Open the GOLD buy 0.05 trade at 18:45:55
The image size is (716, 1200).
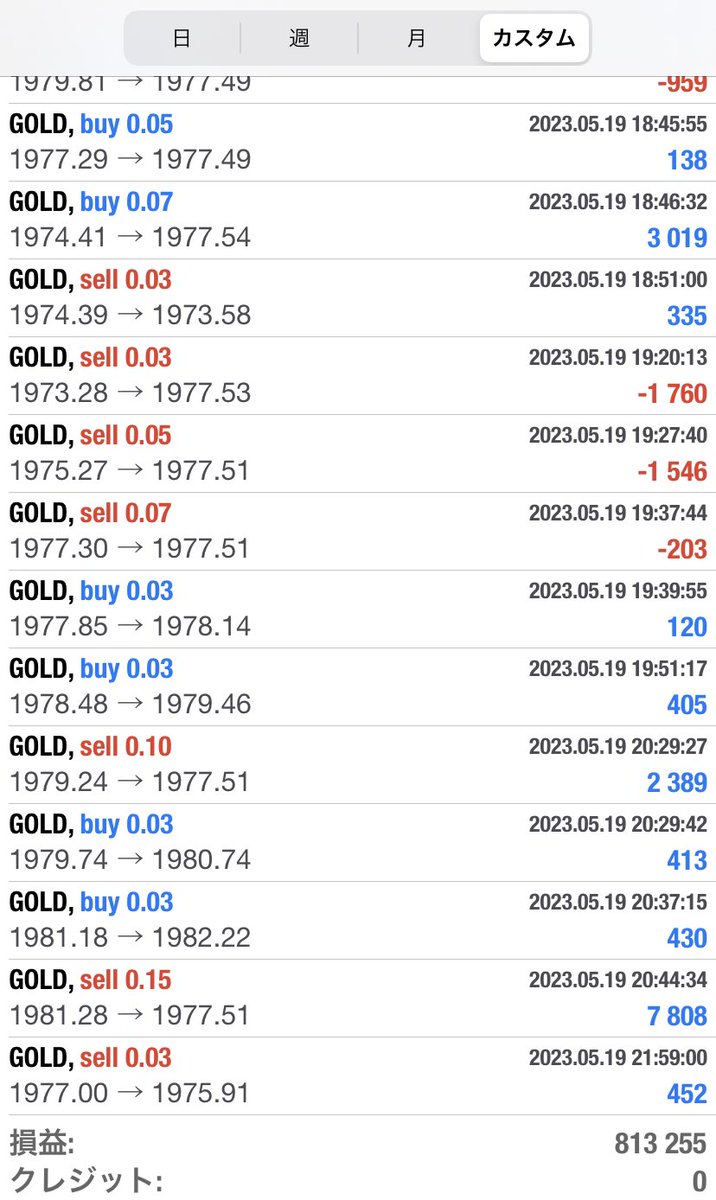click(358, 142)
